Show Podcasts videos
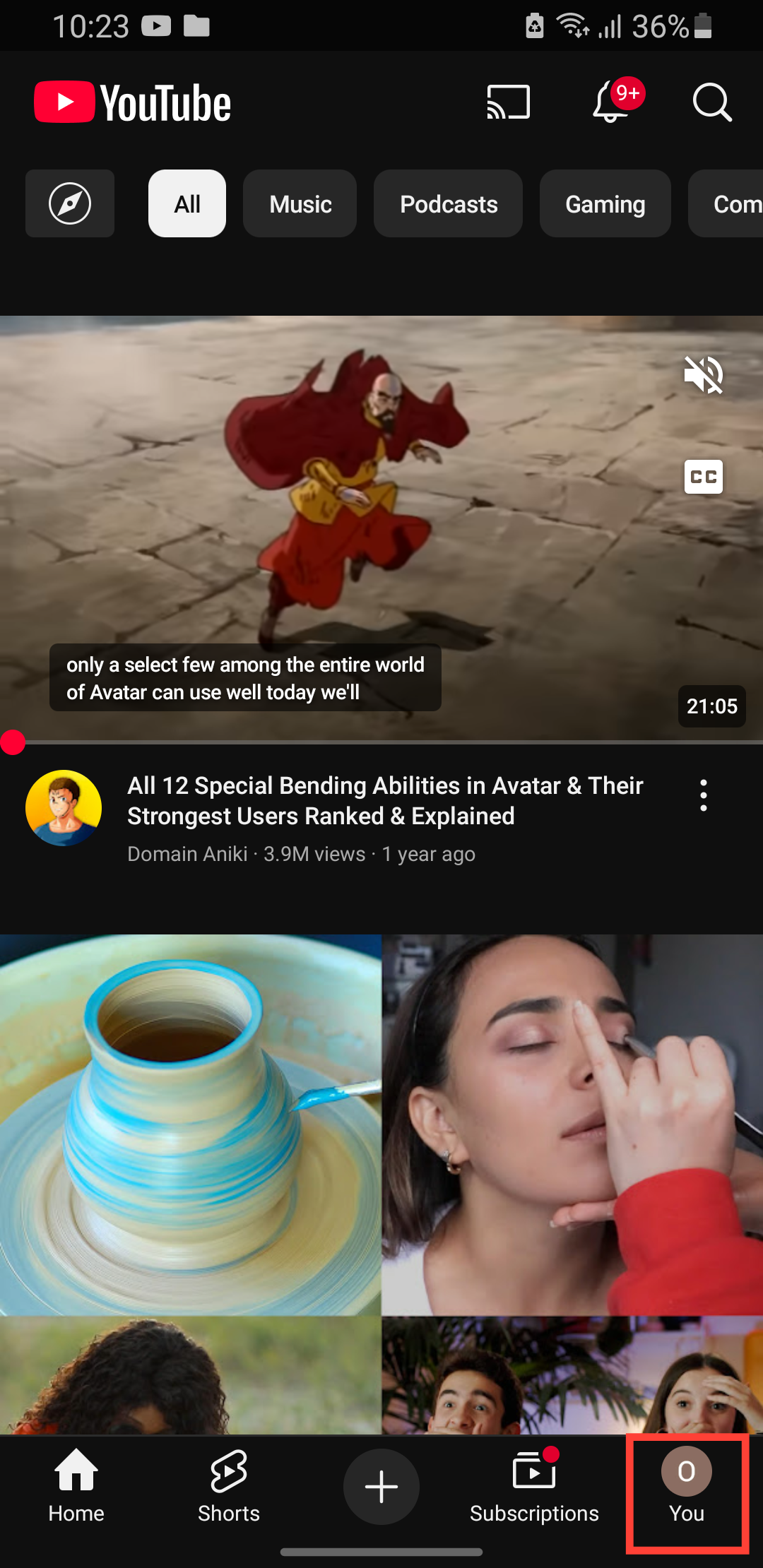This screenshot has width=763, height=1568. 449,204
